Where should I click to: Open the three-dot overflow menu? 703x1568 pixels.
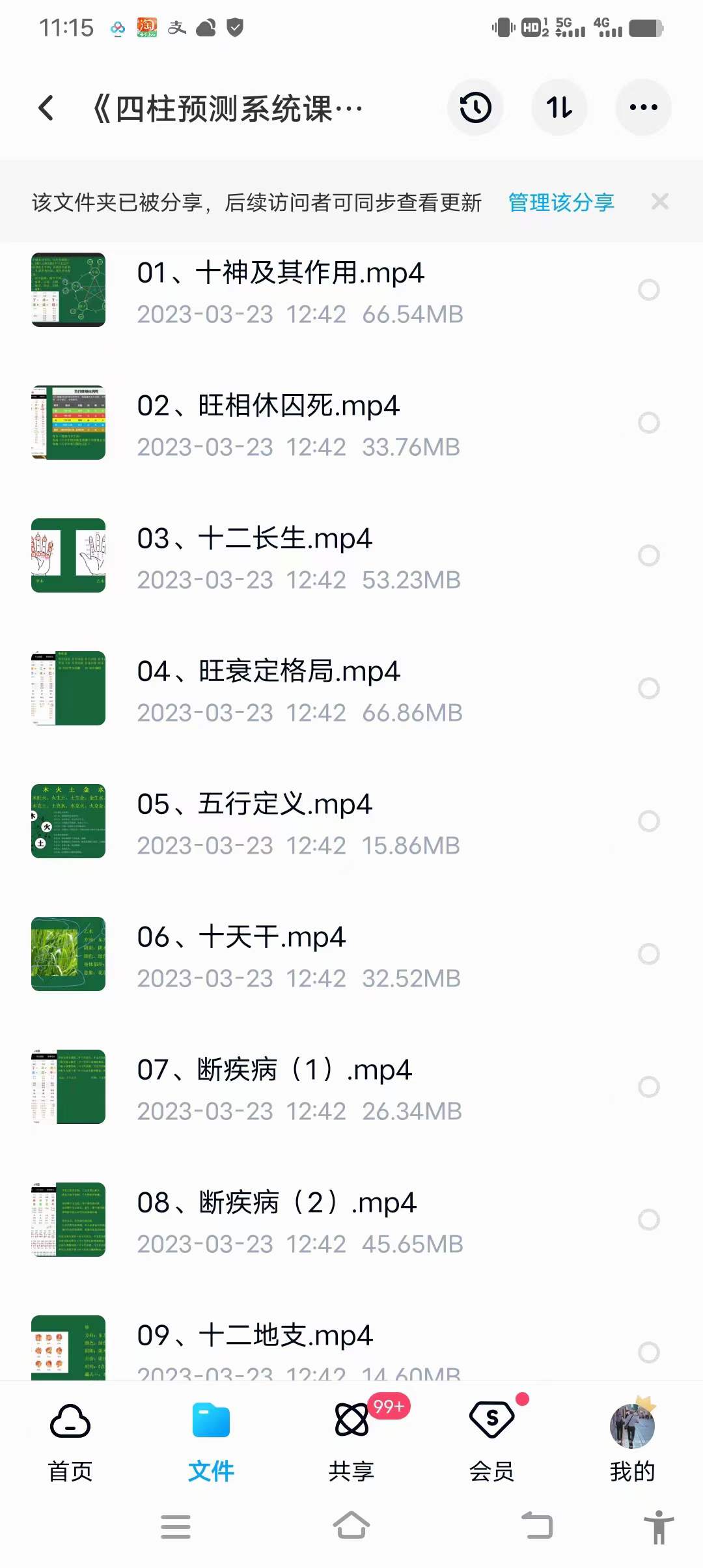(x=643, y=108)
